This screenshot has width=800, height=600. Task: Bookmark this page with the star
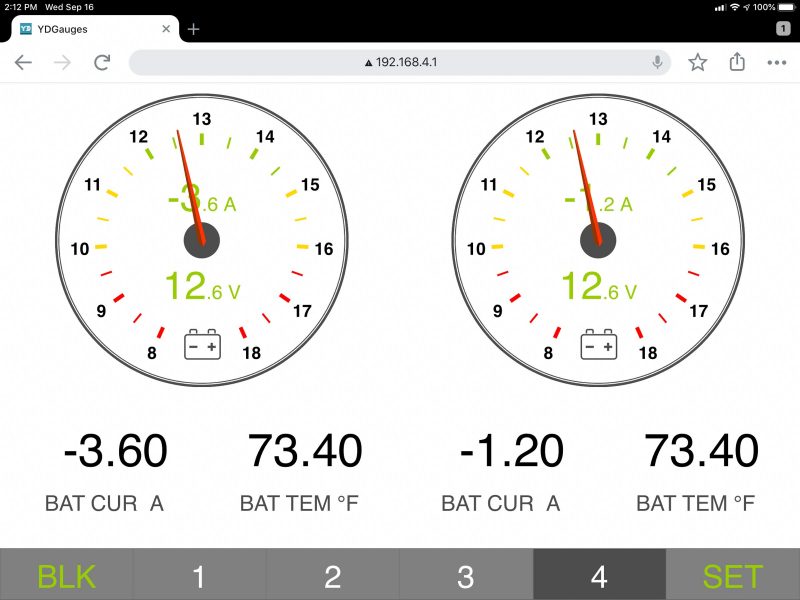(698, 63)
